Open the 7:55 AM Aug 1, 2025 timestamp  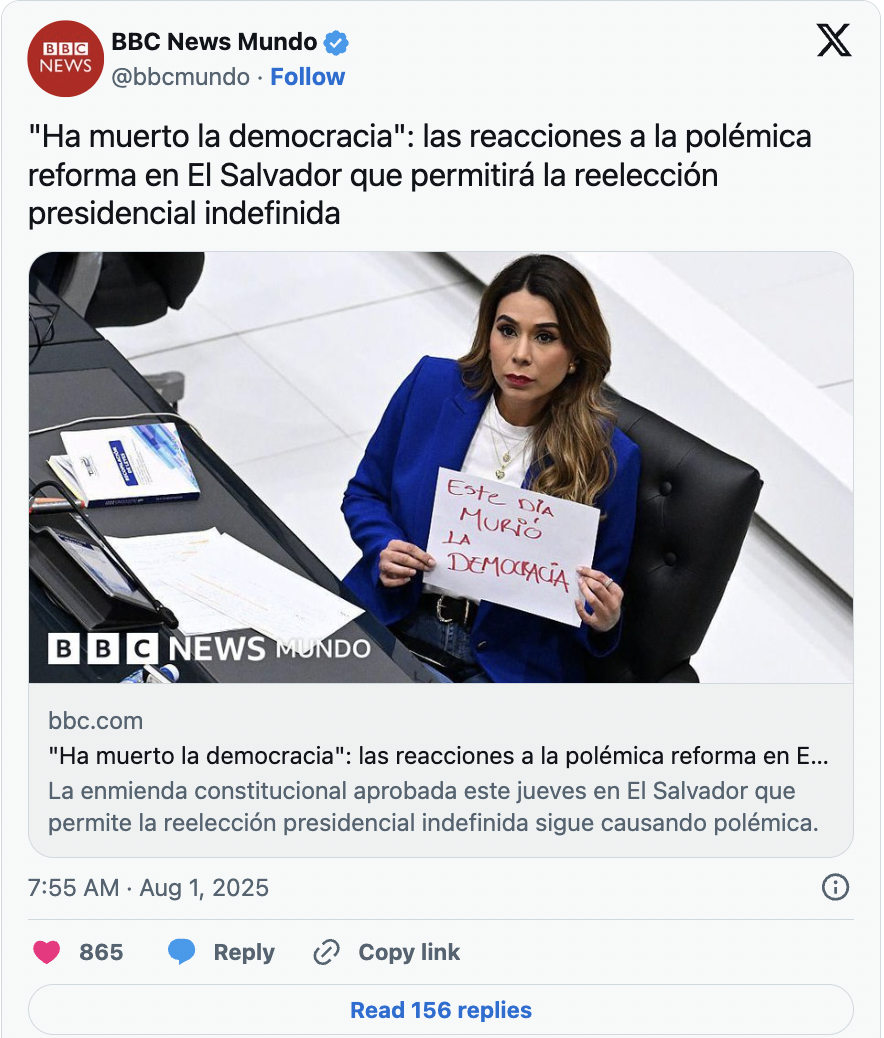tap(148, 888)
